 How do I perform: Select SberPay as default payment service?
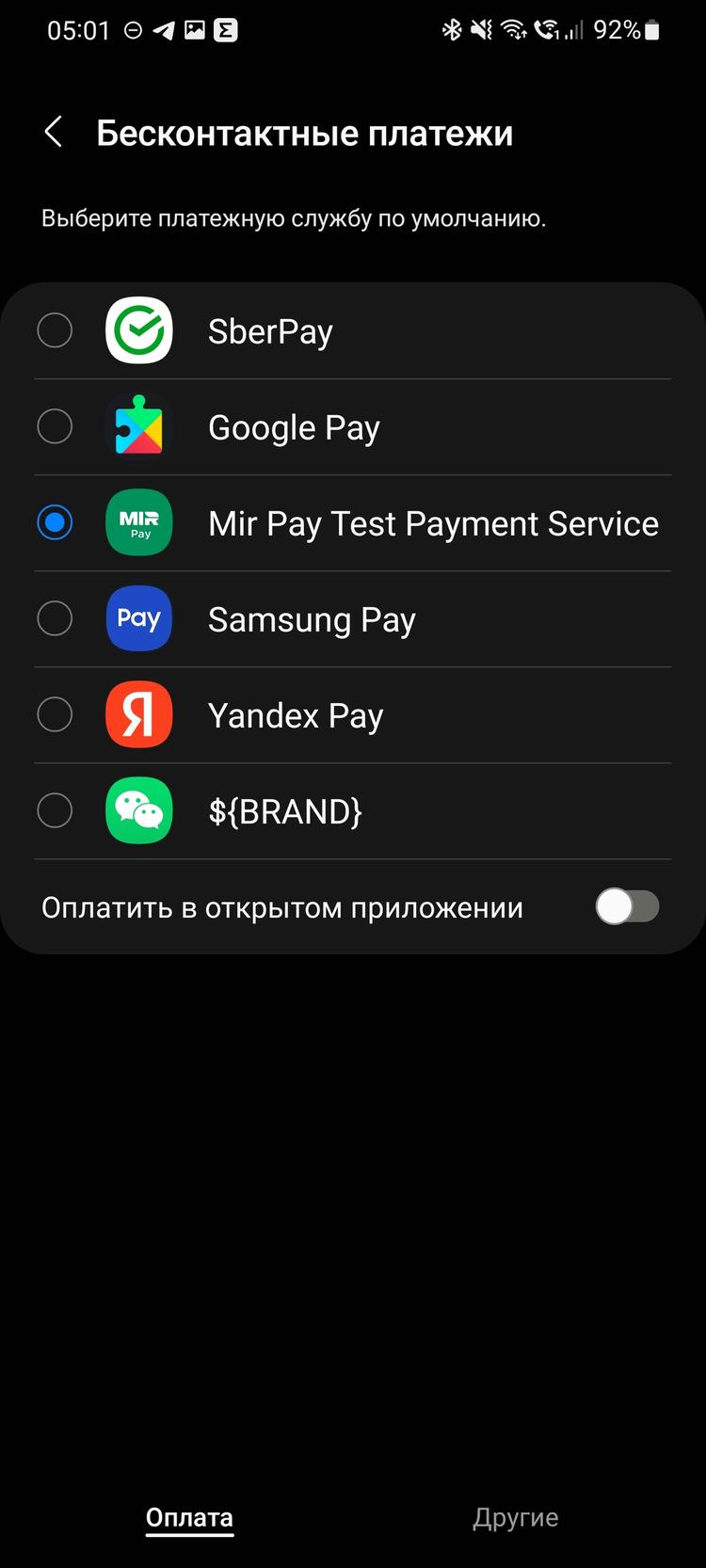click(55, 330)
